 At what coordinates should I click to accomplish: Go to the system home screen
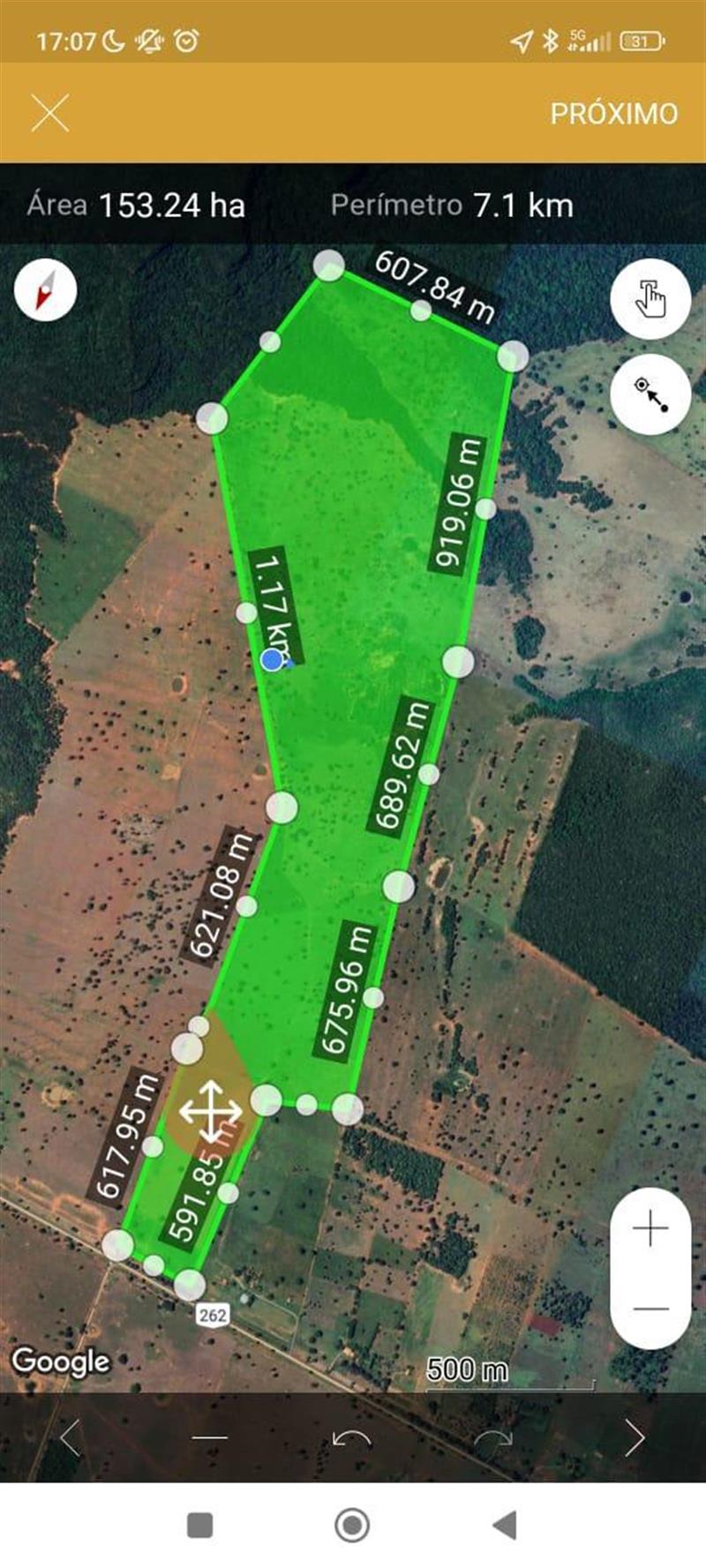(x=352, y=1524)
